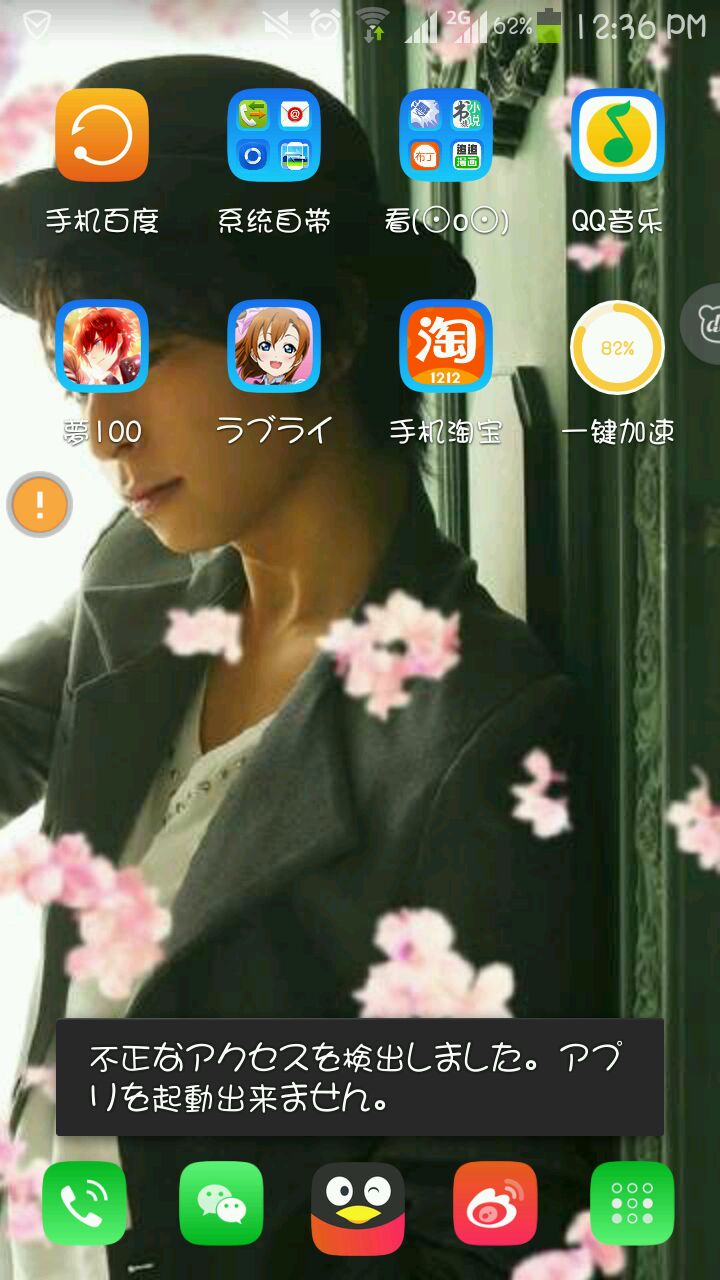720x1280 pixels.
Task: Open Weibo from the dock
Action: pos(495,1203)
